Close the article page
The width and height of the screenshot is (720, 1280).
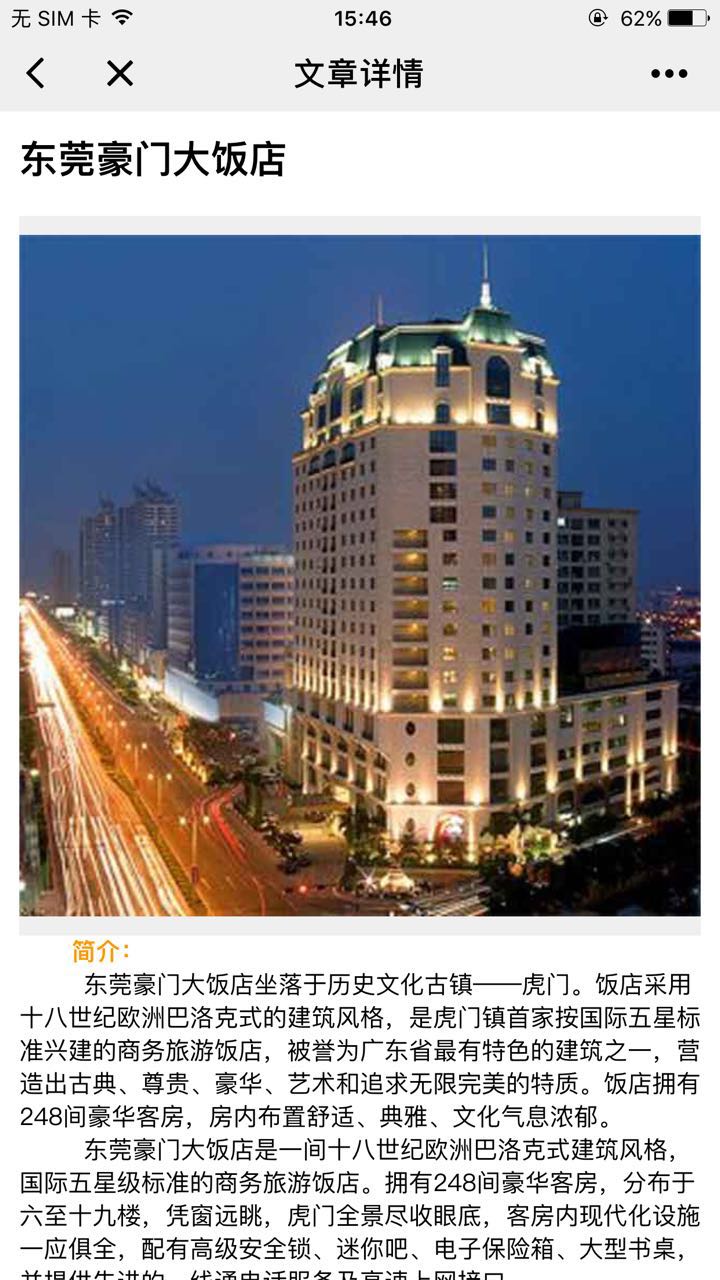coord(120,73)
